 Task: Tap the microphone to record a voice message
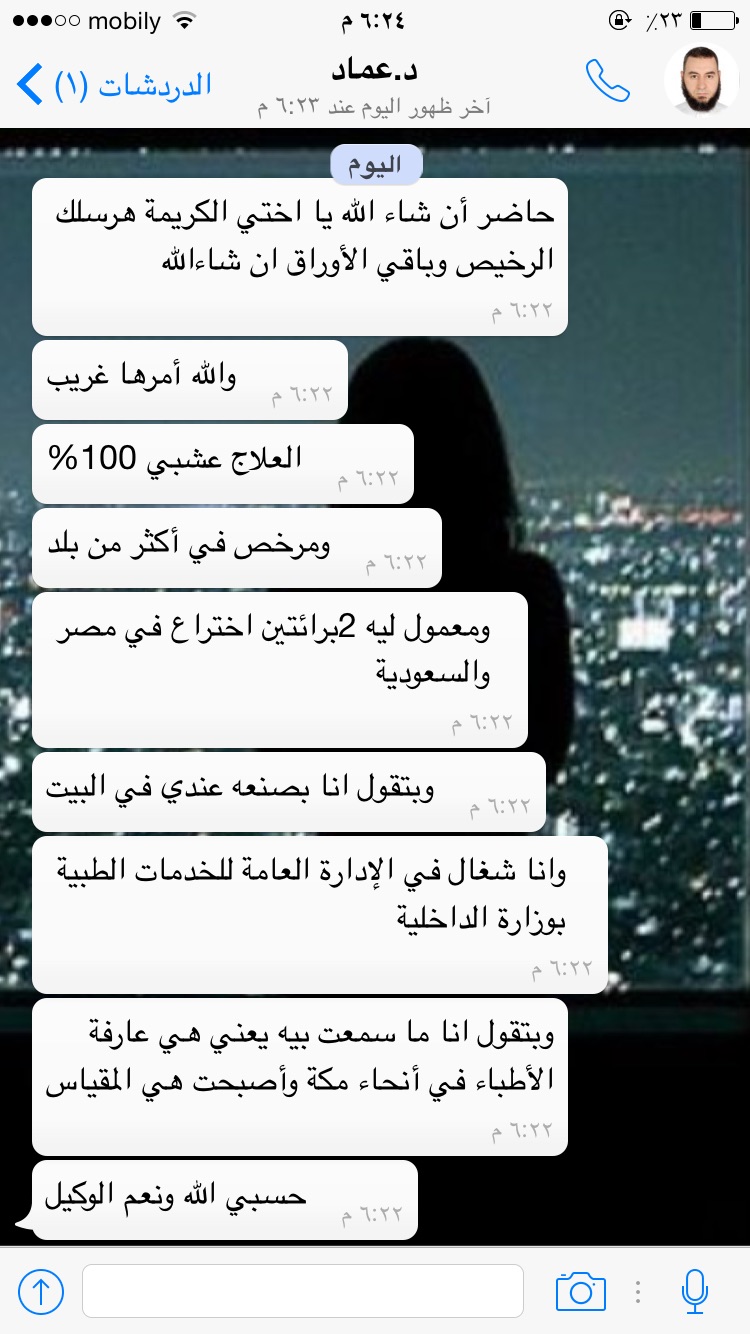[694, 1291]
